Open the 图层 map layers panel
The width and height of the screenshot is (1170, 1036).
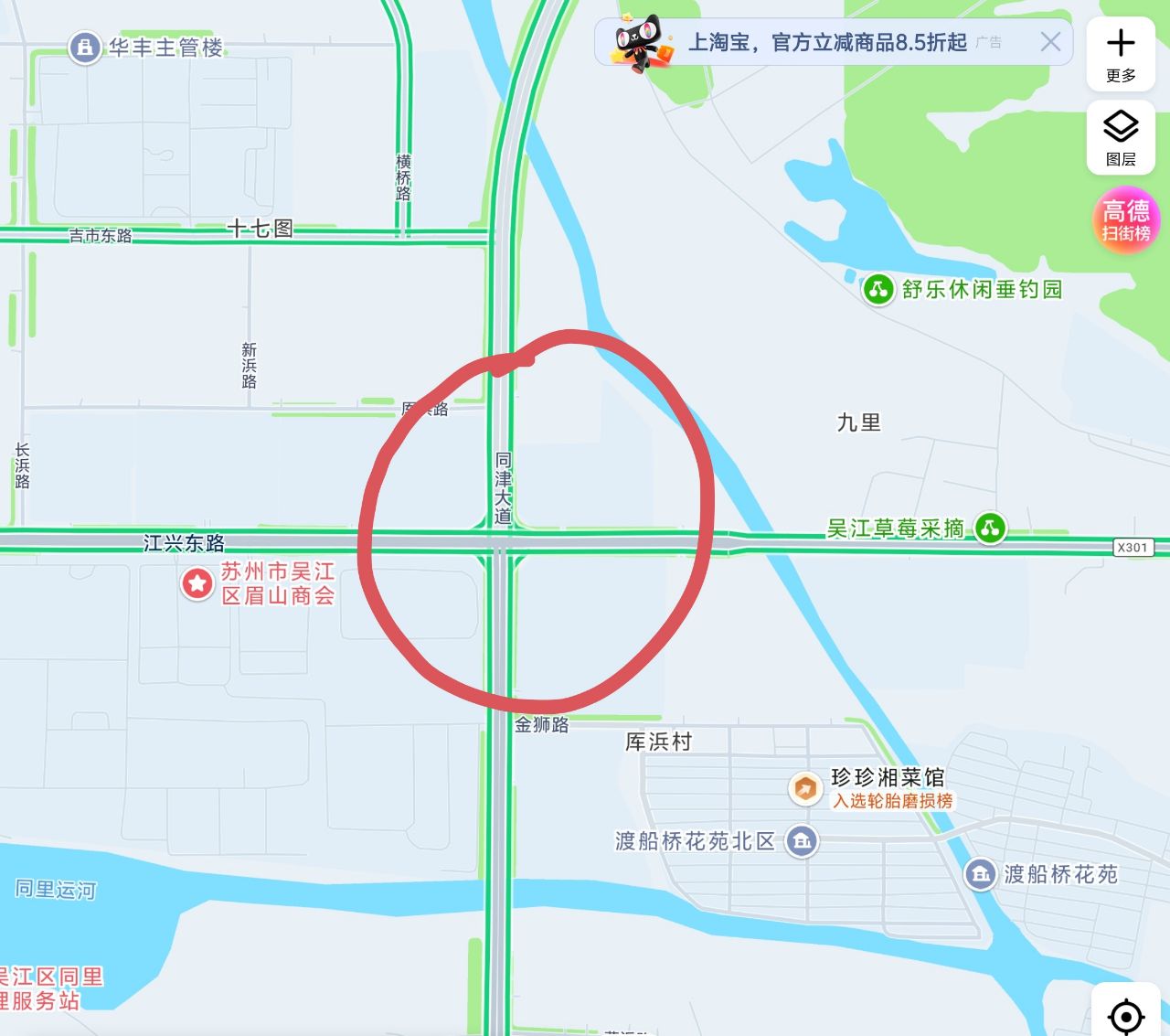click(x=1121, y=138)
